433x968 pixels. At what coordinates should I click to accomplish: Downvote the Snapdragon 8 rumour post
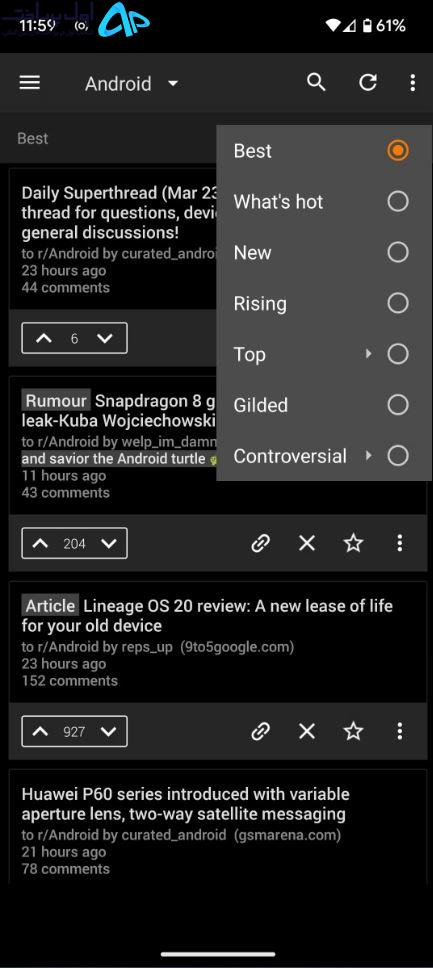click(x=109, y=543)
